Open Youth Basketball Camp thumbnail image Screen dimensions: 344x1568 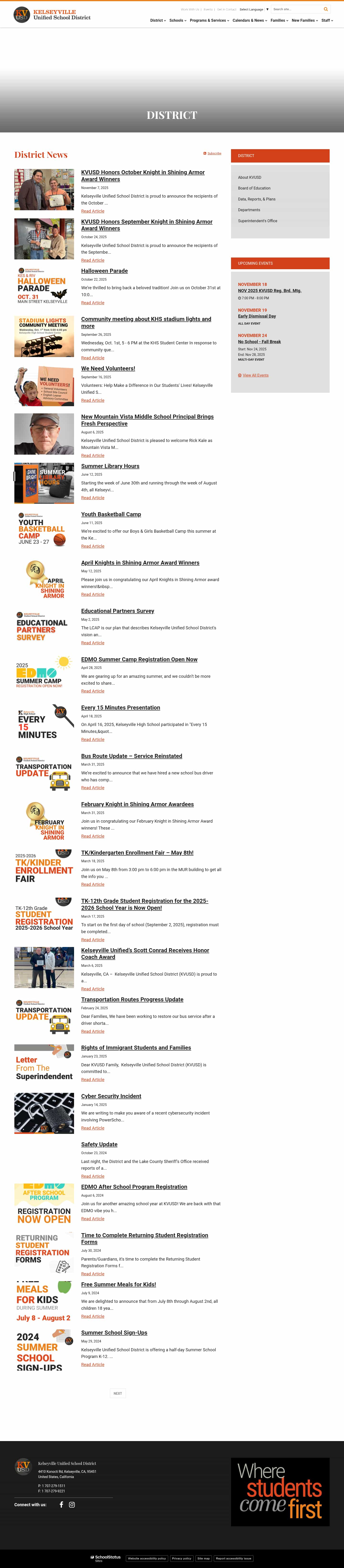[44, 531]
